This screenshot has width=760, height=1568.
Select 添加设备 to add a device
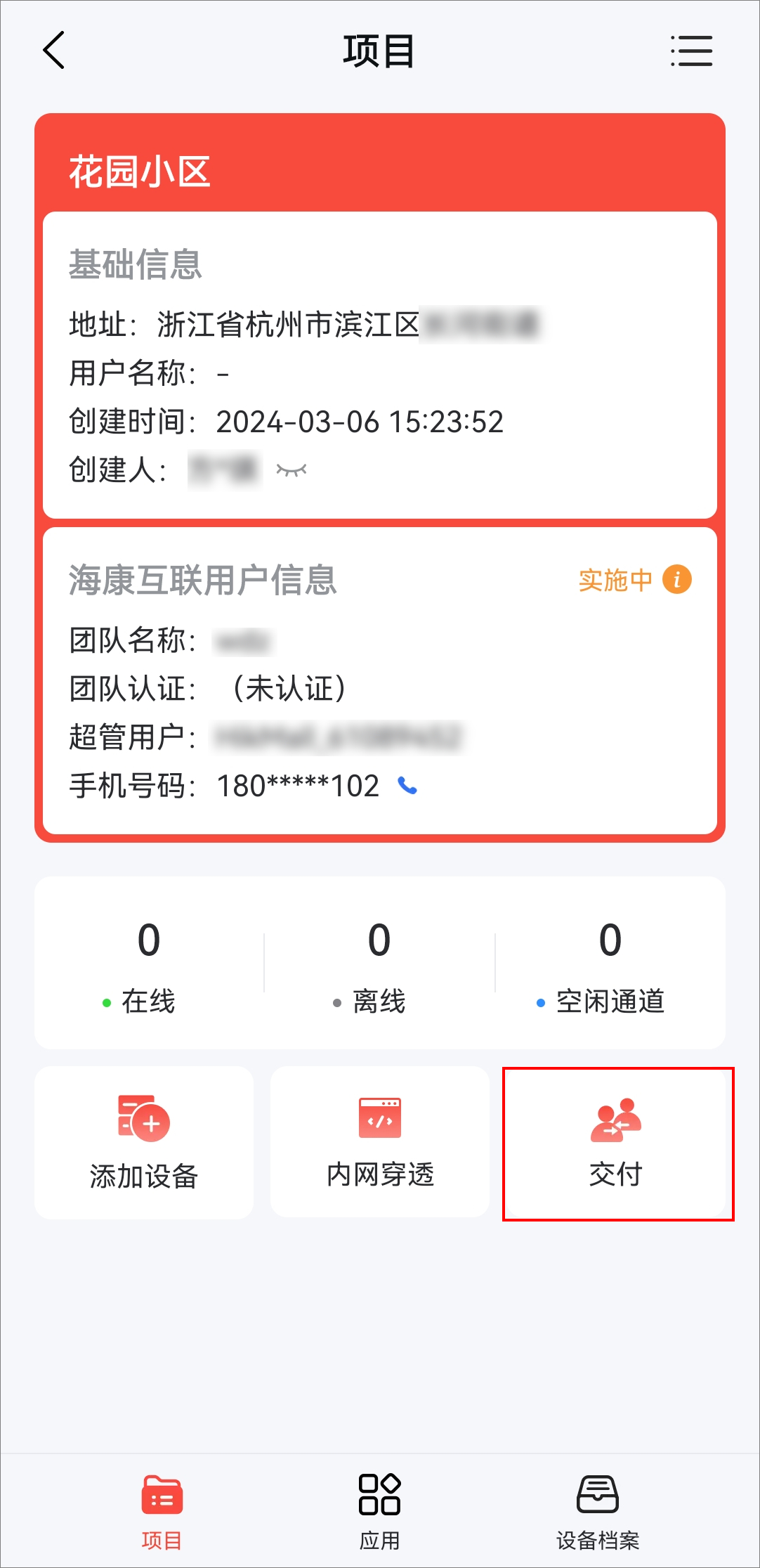click(x=144, y=1142)
